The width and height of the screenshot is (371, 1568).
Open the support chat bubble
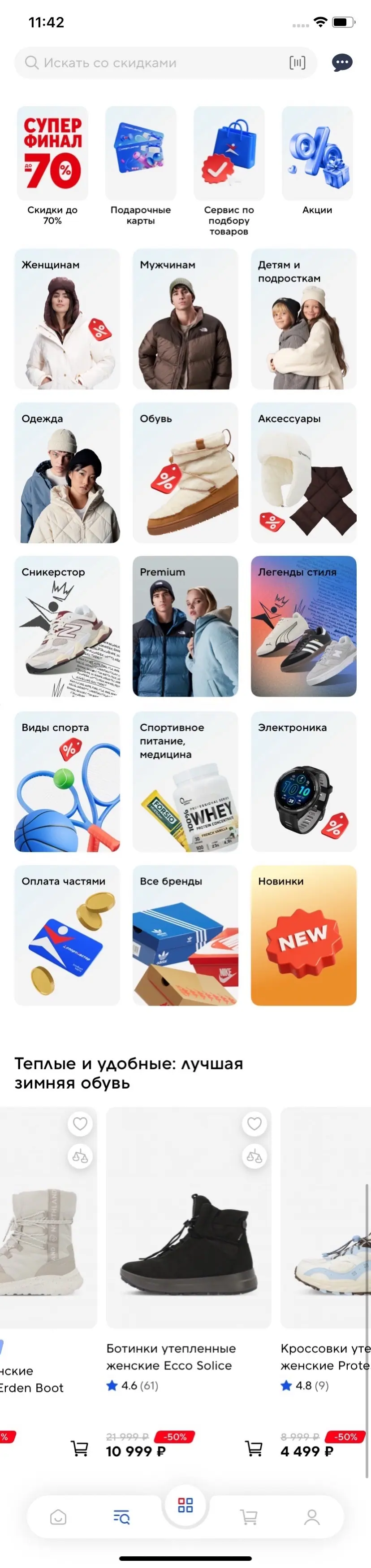pos(342,62)
